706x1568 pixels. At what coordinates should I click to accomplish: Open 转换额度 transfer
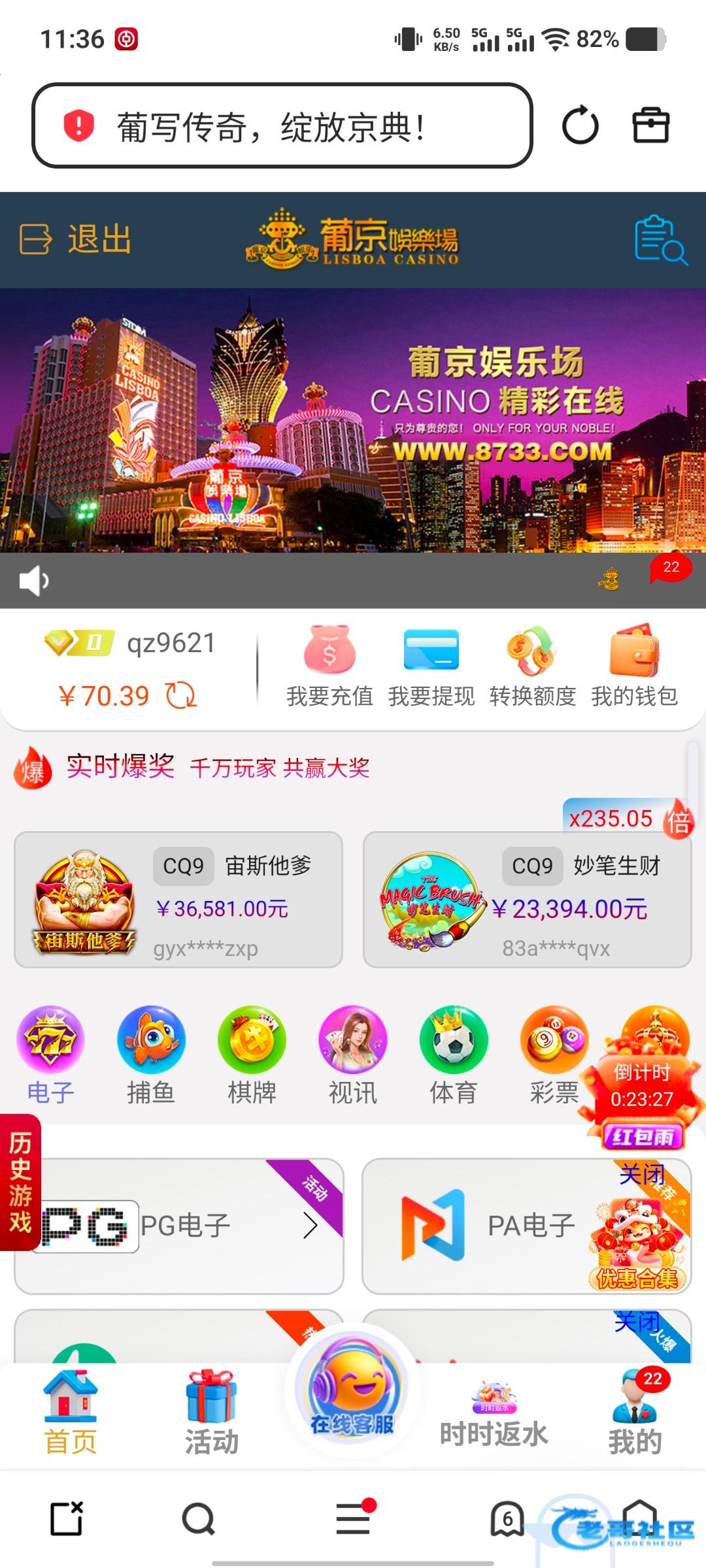(x=533, y=666)
